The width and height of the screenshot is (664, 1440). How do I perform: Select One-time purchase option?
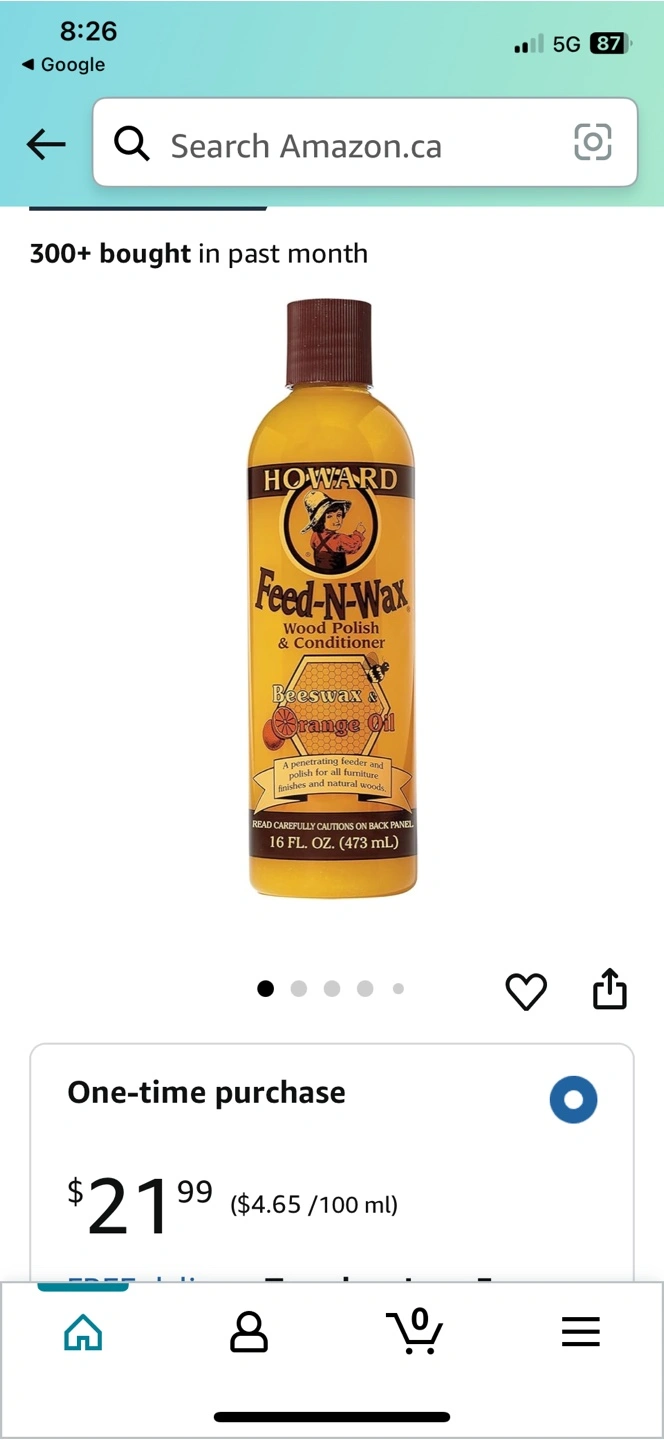pos(573,1100)
